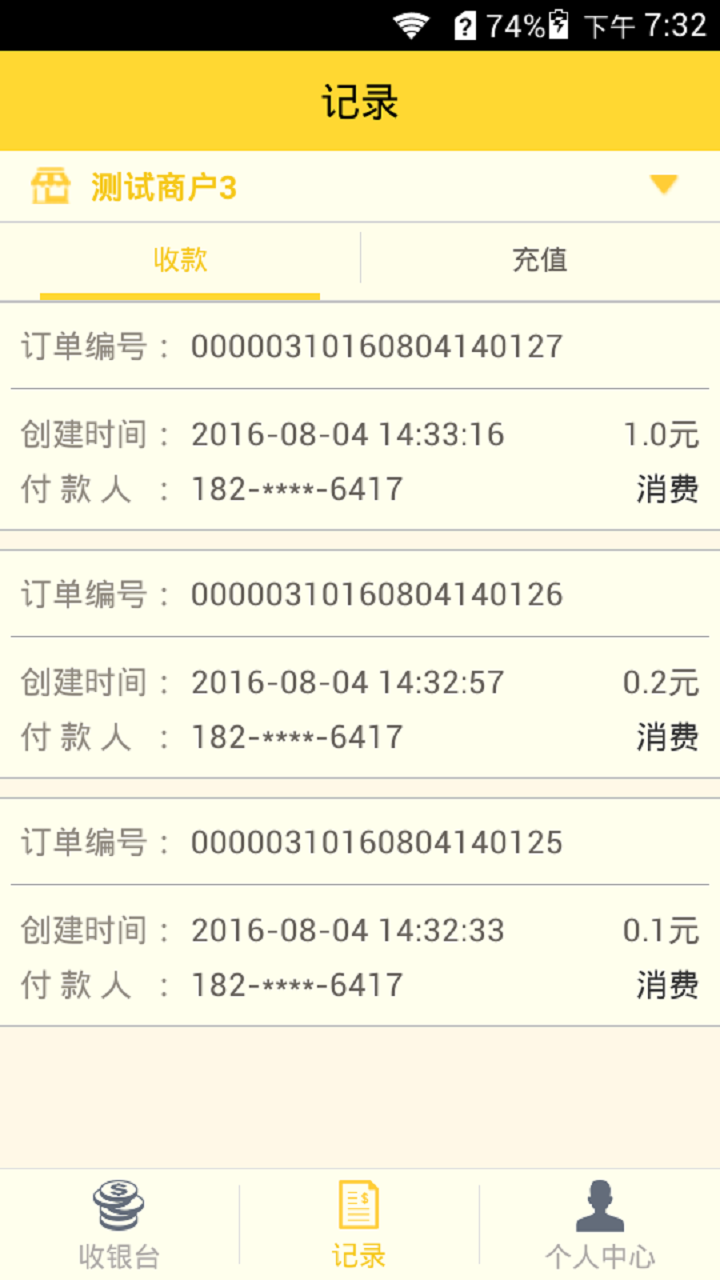
Task: Expand the 测试商户3 merchant dropdown
Action: 662,185
